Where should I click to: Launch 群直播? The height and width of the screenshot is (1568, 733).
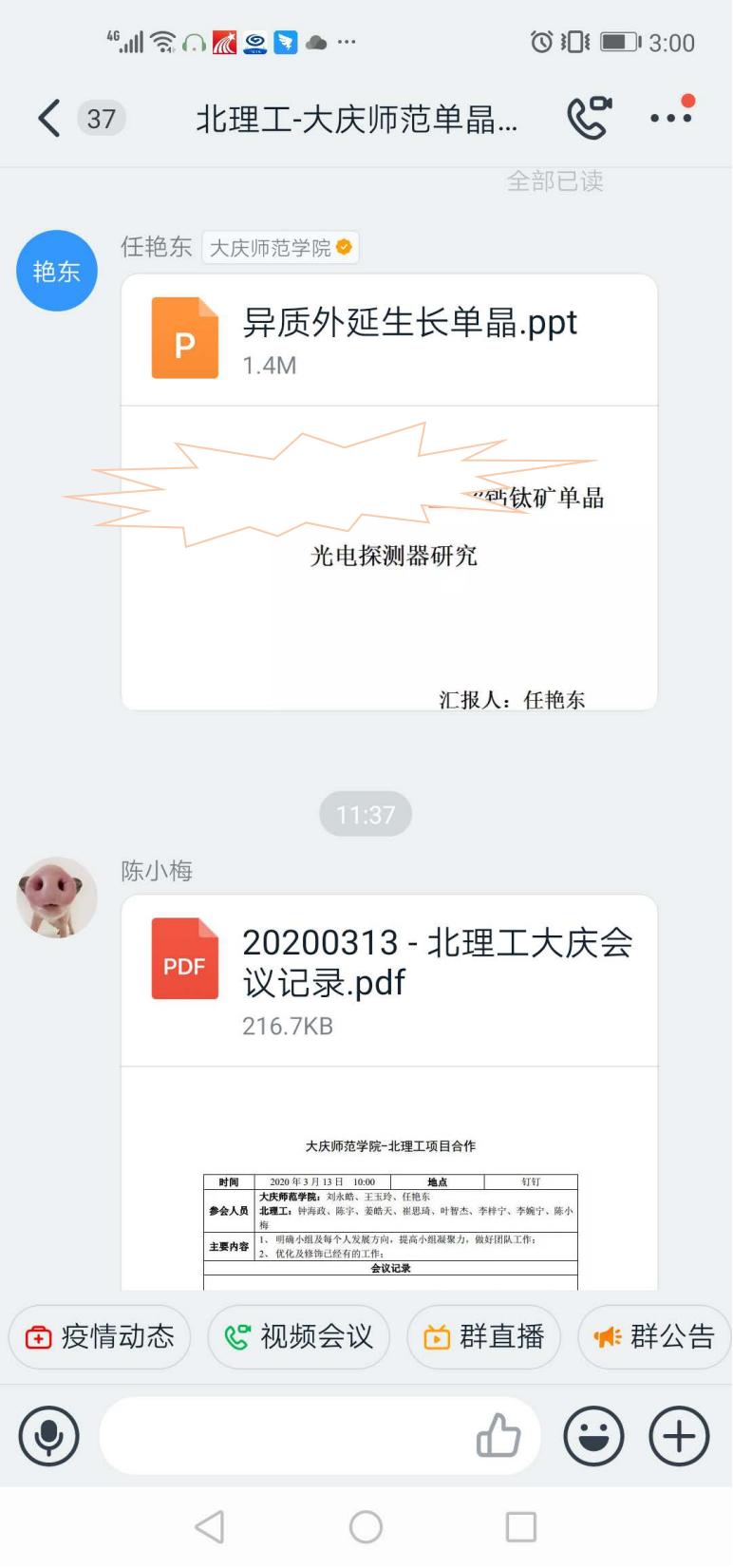[x=484, y=1337]
